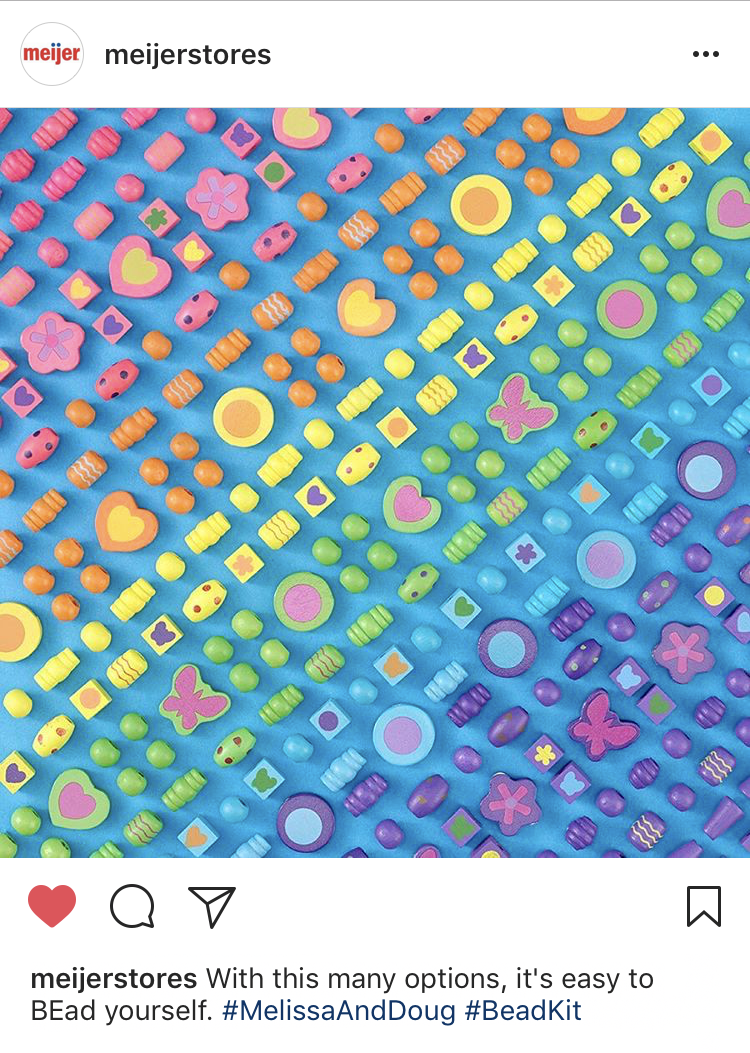Tap the meijerstores name in the caption
The width and height of the screenshot is (750, 1053).
114,978
